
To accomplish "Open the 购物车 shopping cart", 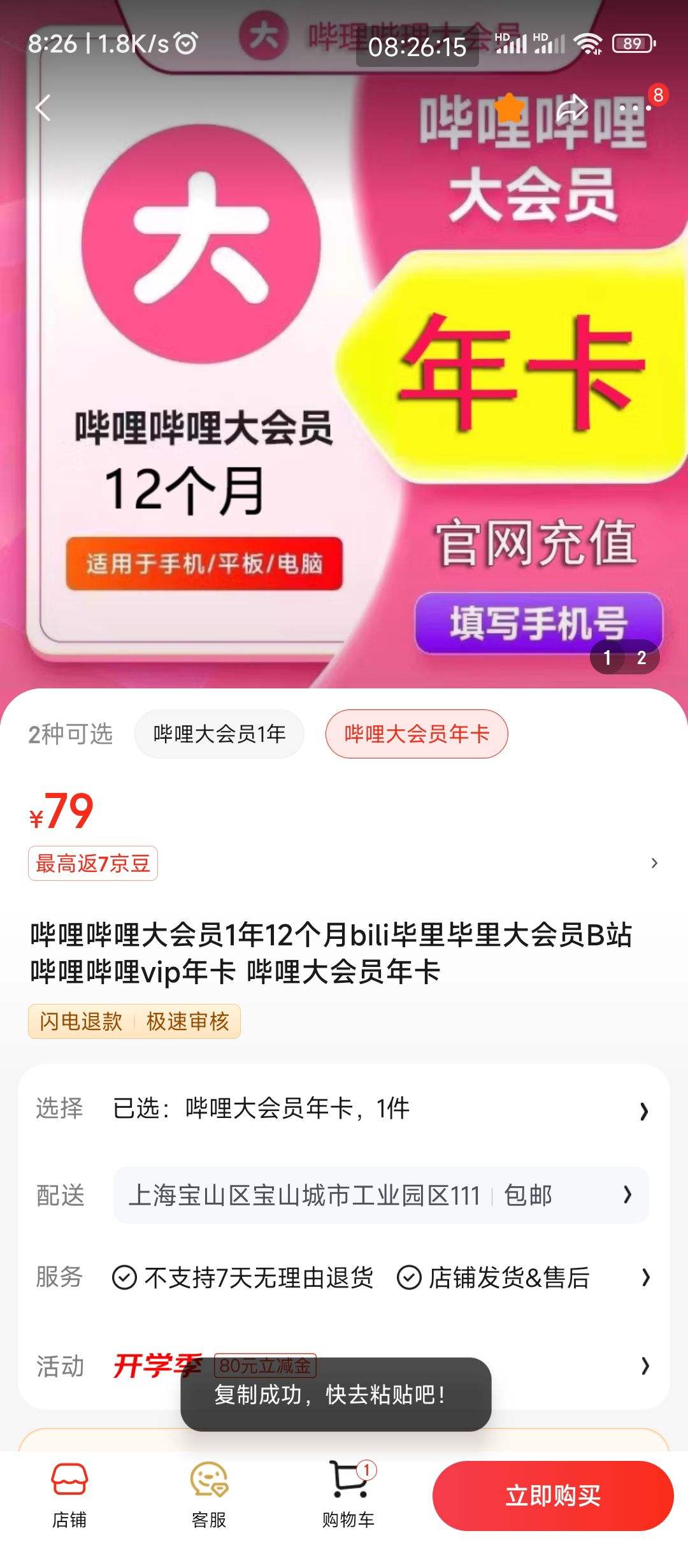I will coord(348,1495).
